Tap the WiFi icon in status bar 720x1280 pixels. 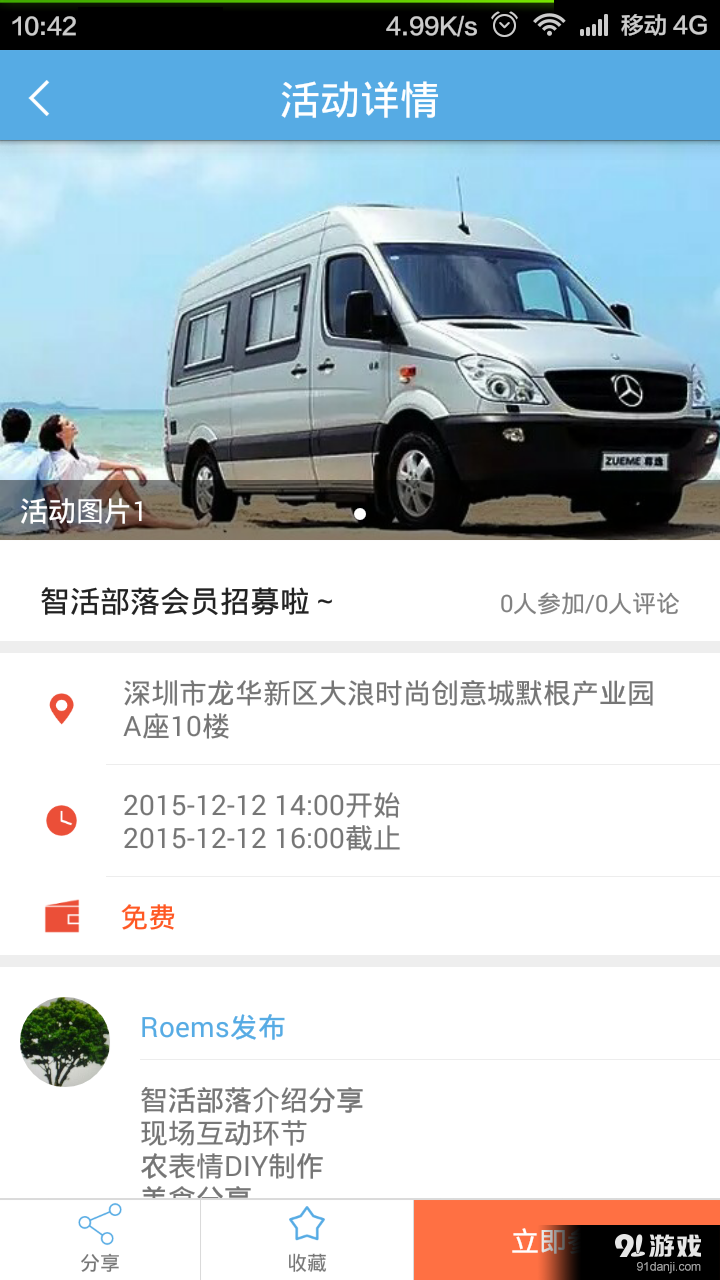tap(551, 24)
